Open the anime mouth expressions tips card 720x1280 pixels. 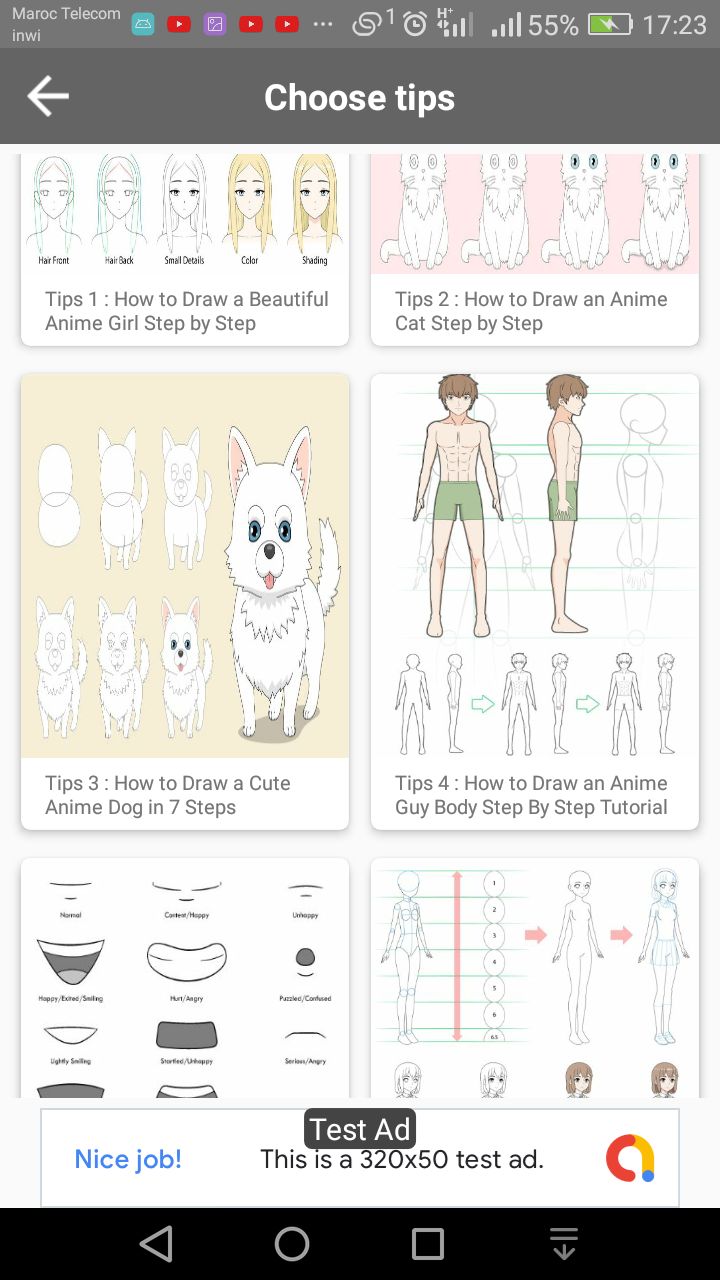tap(185, 978)
